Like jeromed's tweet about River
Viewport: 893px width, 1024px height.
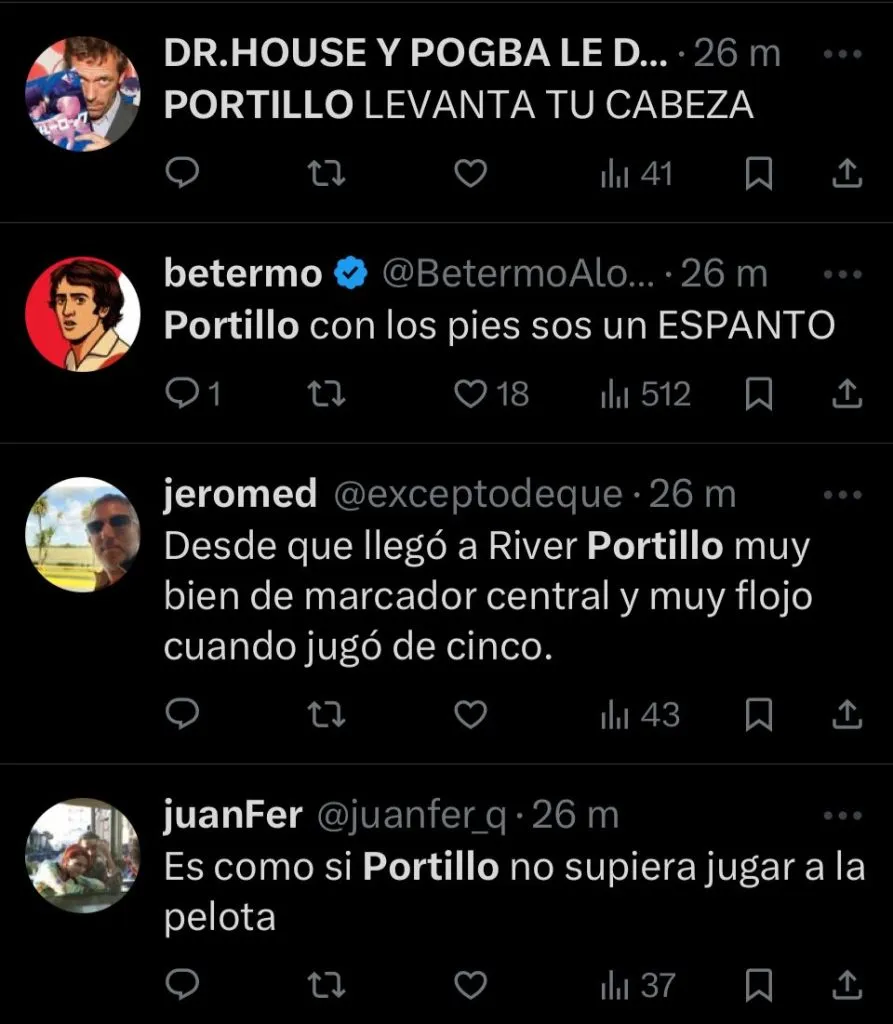pos(470,714)
